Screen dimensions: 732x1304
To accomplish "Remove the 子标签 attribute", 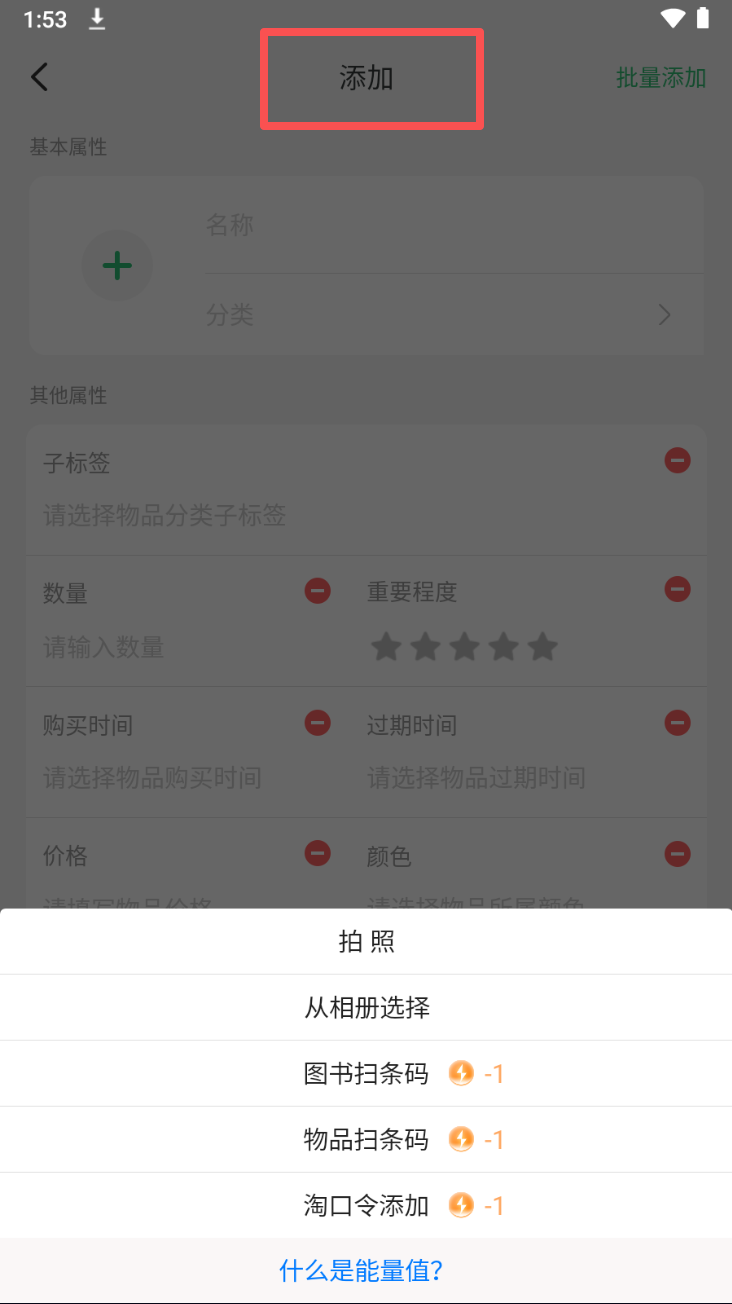I will pos(677,461).
